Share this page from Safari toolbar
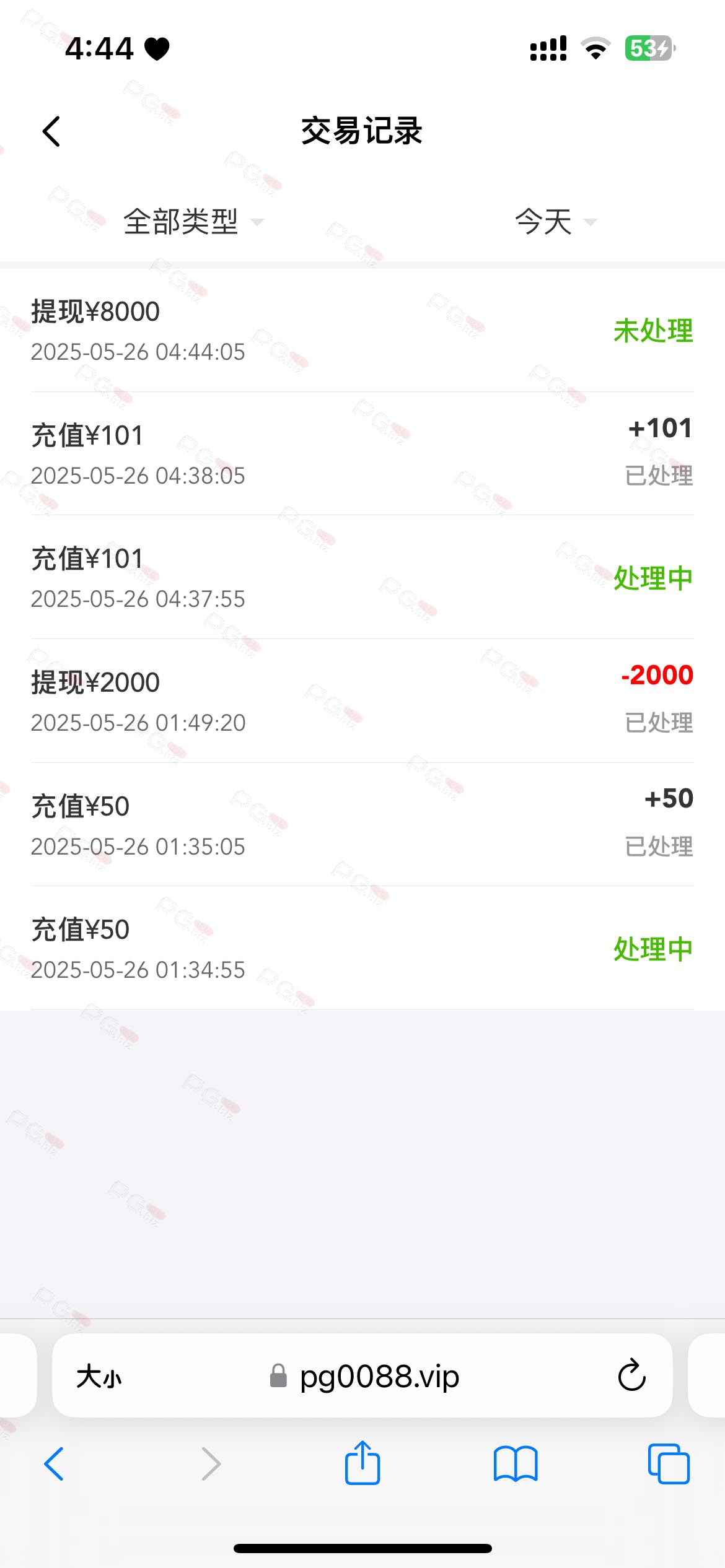The image size is (725, 1568). [x=362, y=1463]
